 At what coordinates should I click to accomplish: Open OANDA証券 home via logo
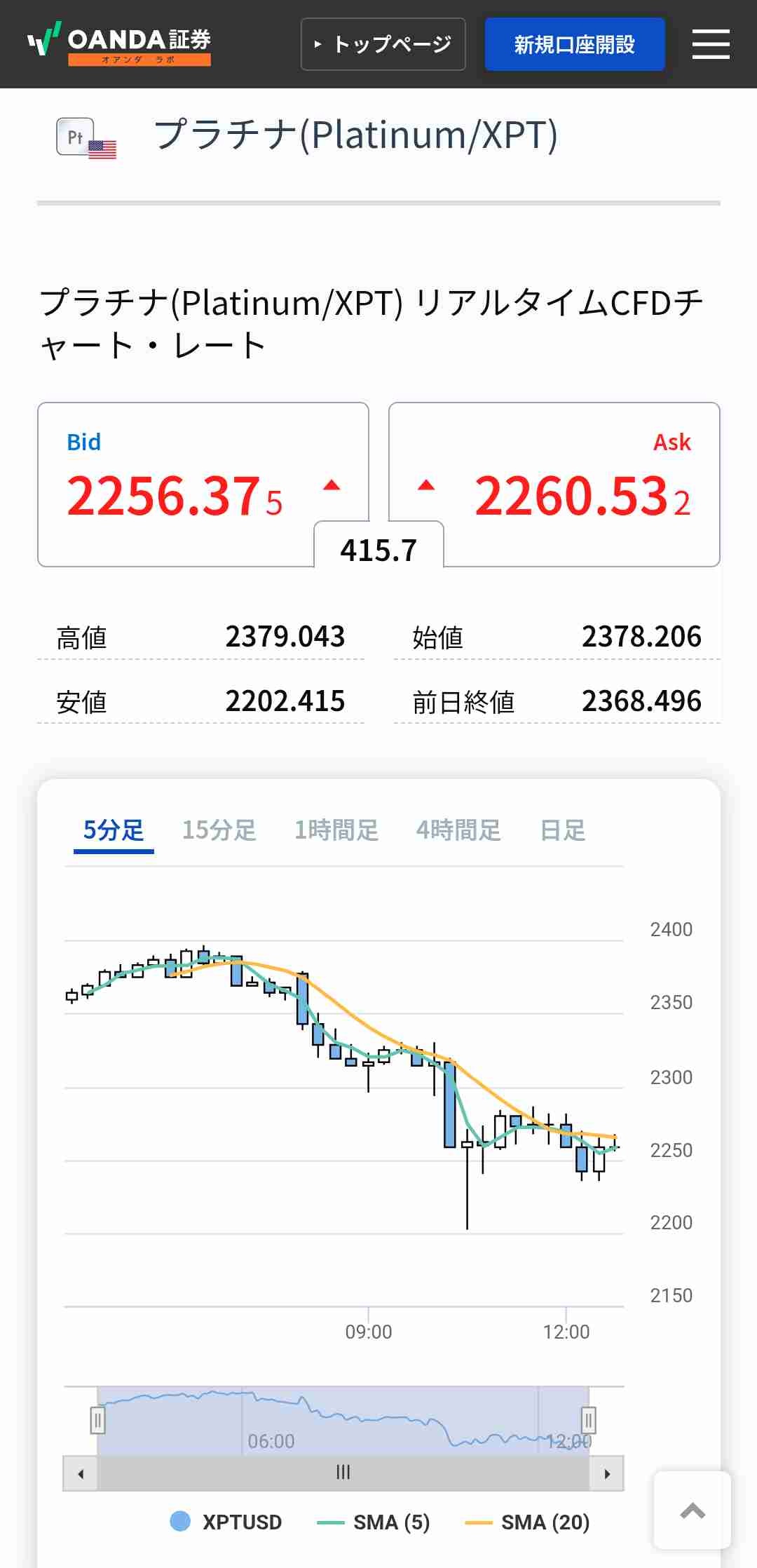119,43
